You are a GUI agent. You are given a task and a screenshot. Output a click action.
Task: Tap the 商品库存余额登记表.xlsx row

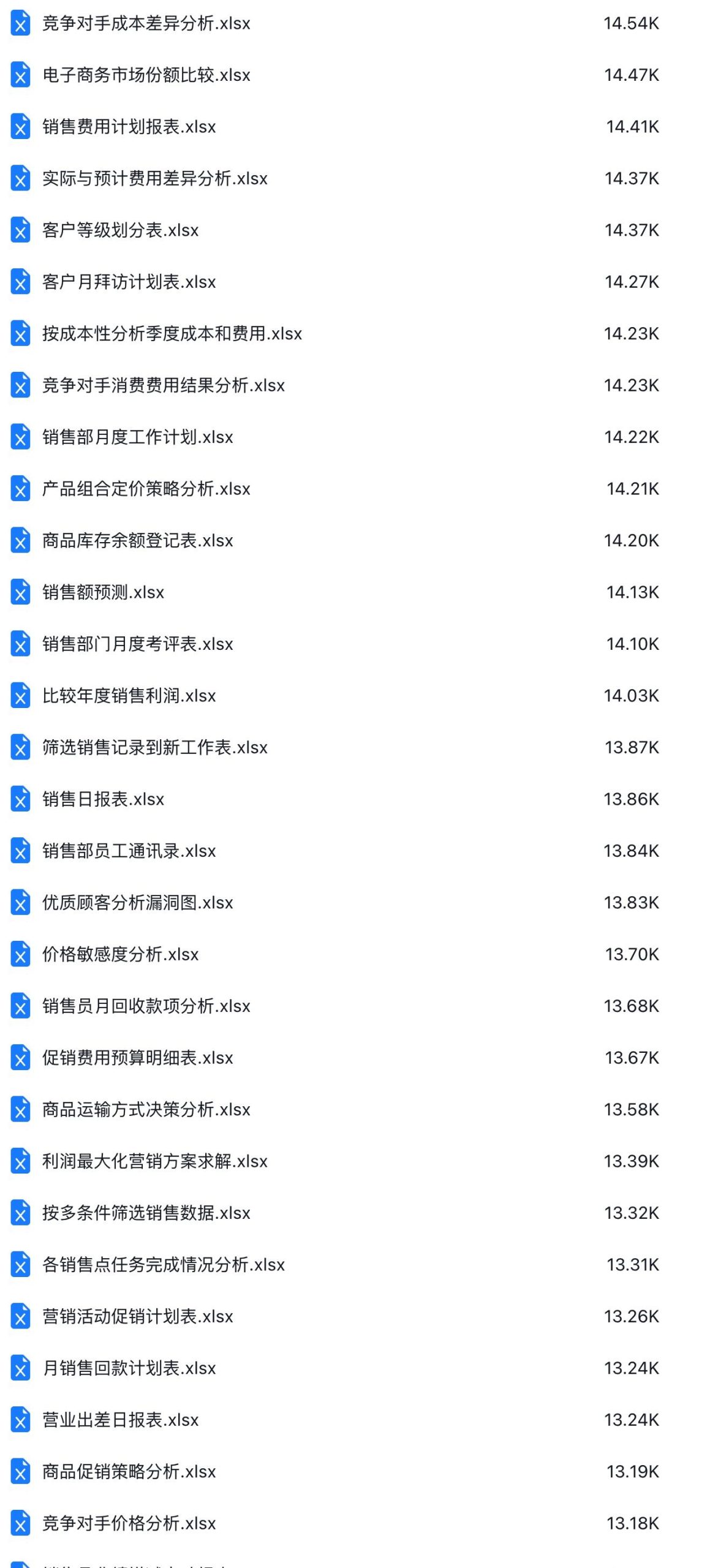click(137, 541)
